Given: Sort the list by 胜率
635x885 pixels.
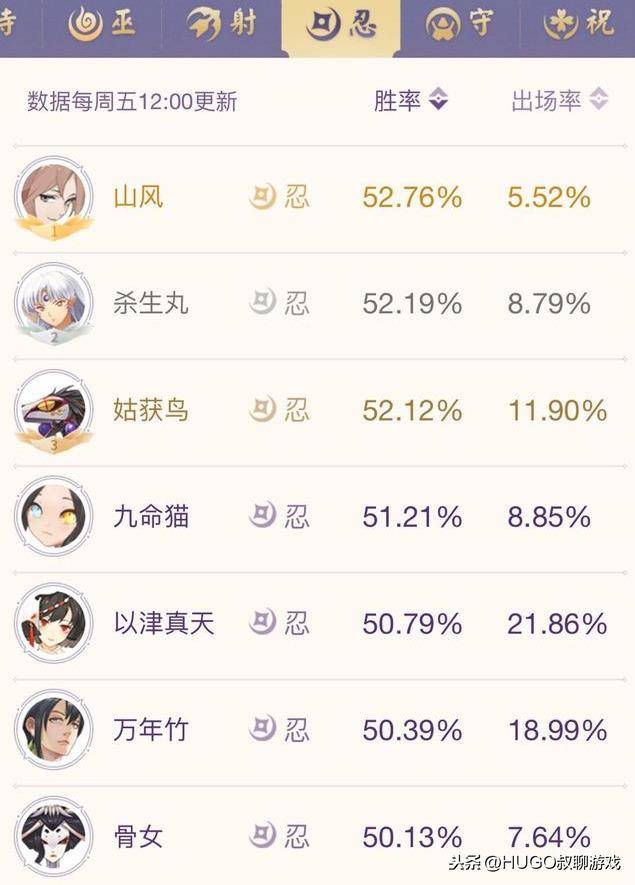Looking at the screenshot, I should (x=411, y=100).
